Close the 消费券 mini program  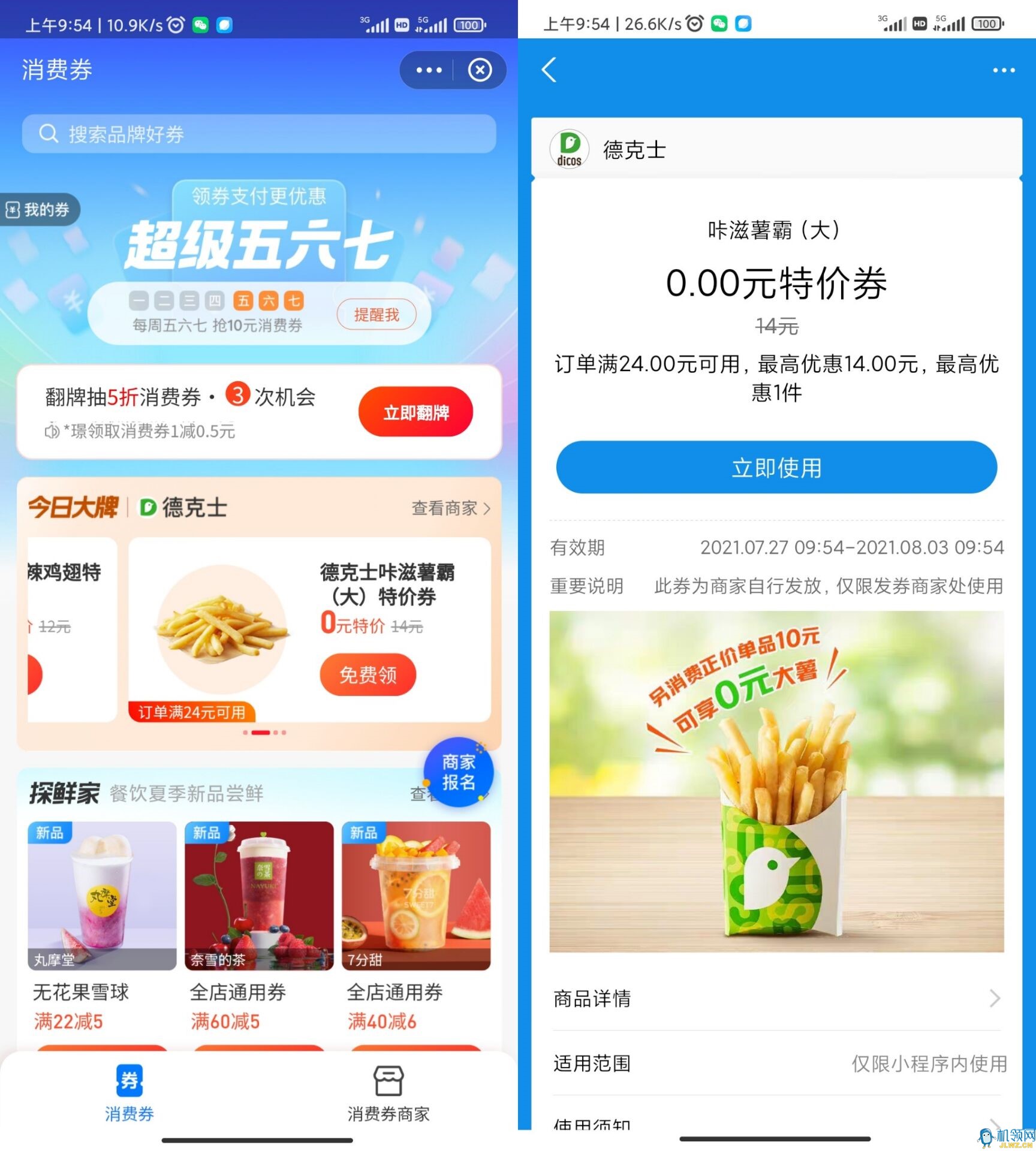click(480, 70)
